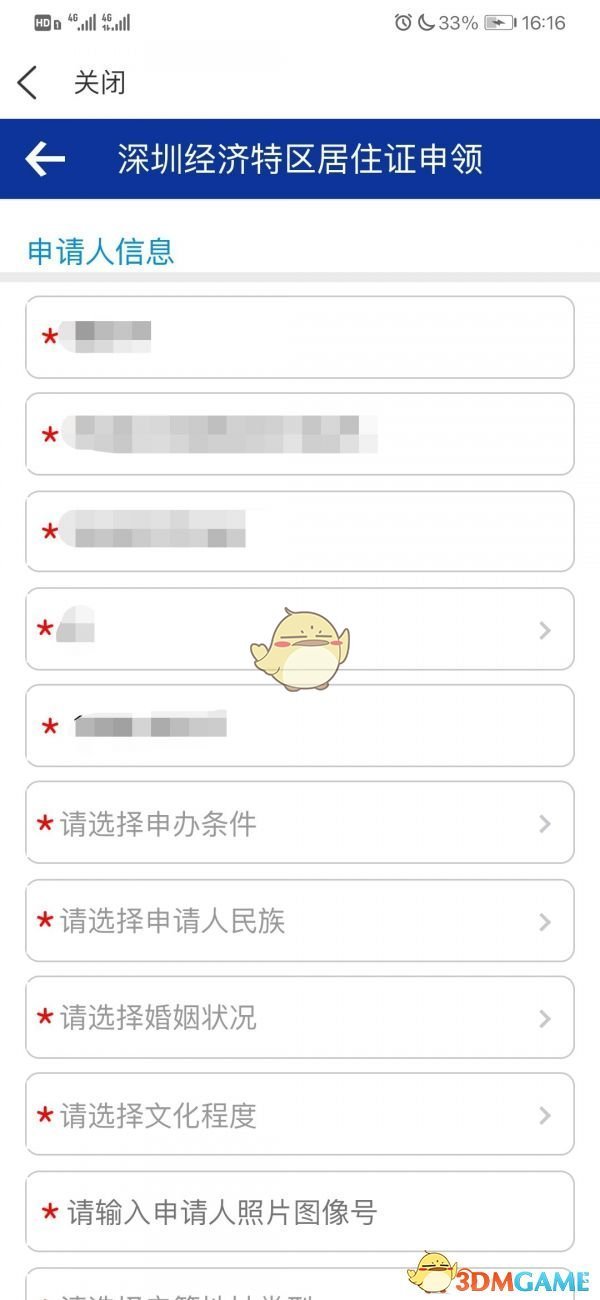The image size is (600, 1300).
Task: Focus the 请输入申请人照片图像号 field
Action: (x=299, y=1212)
